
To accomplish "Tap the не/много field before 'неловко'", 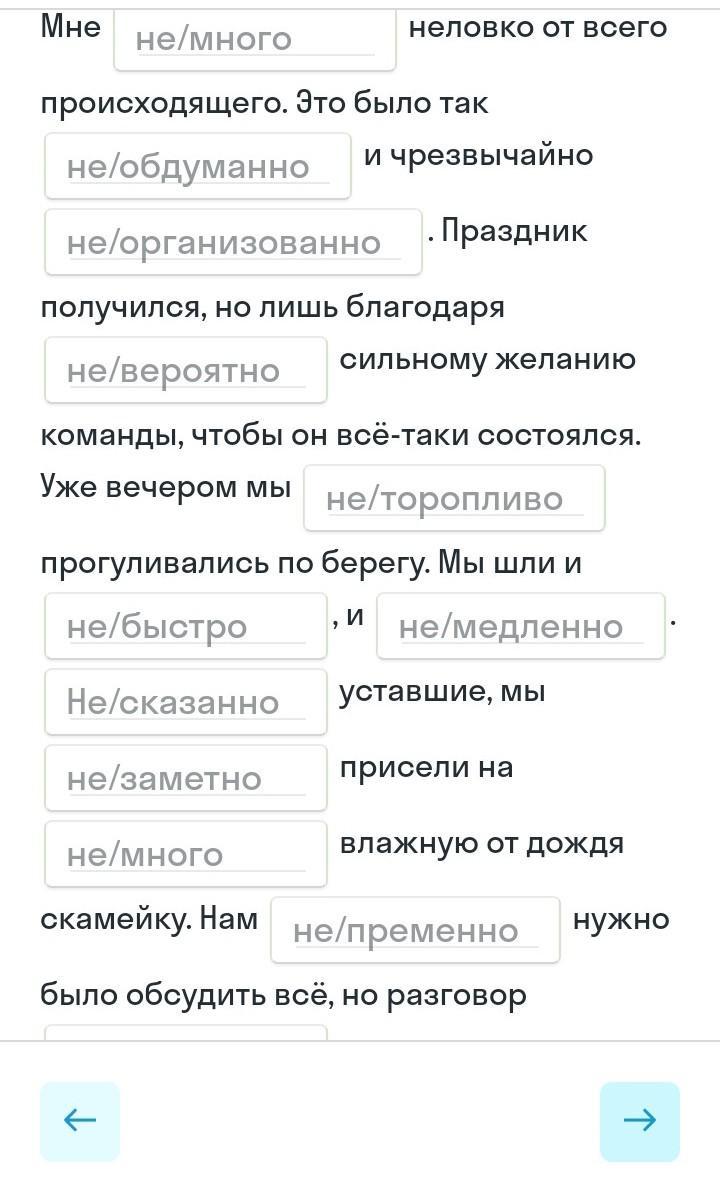I will (x=255, y=40).
